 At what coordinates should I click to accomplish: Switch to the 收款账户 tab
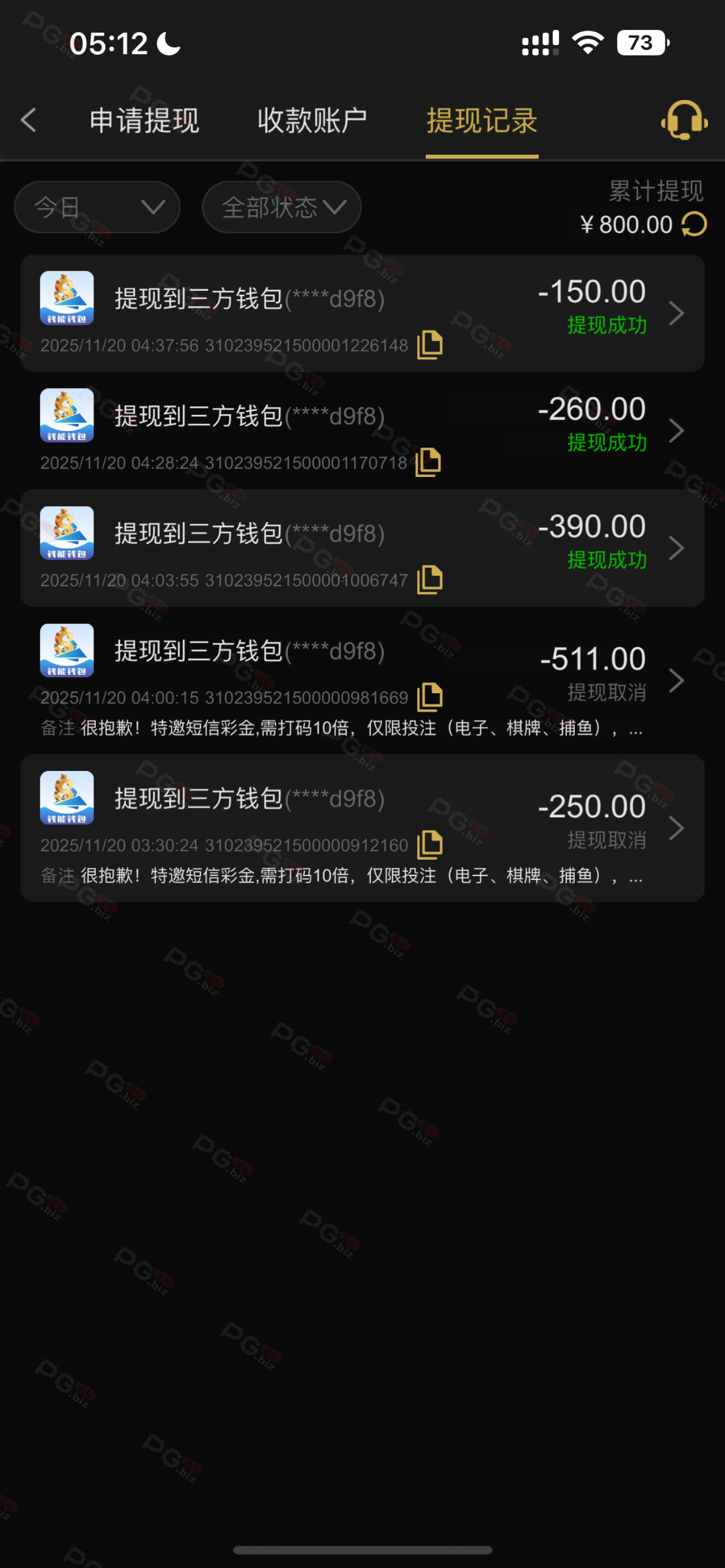tap(312, 121)
